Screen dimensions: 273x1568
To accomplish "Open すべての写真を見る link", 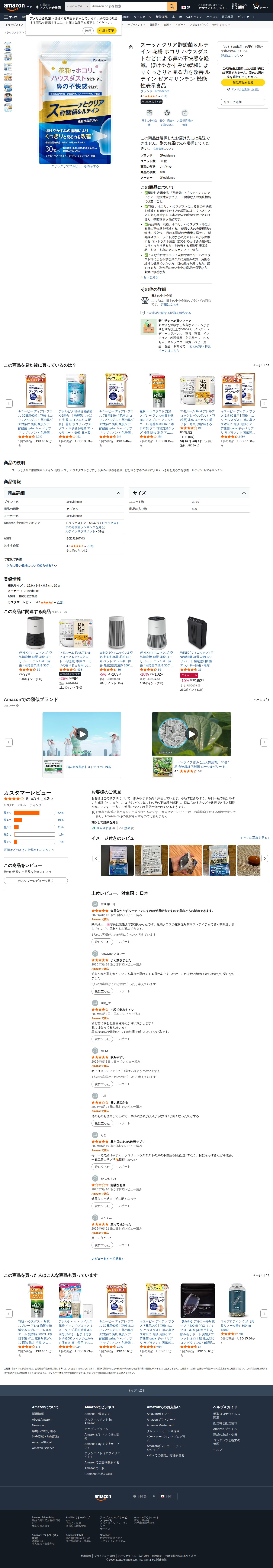I will click(x=254, y=837).
